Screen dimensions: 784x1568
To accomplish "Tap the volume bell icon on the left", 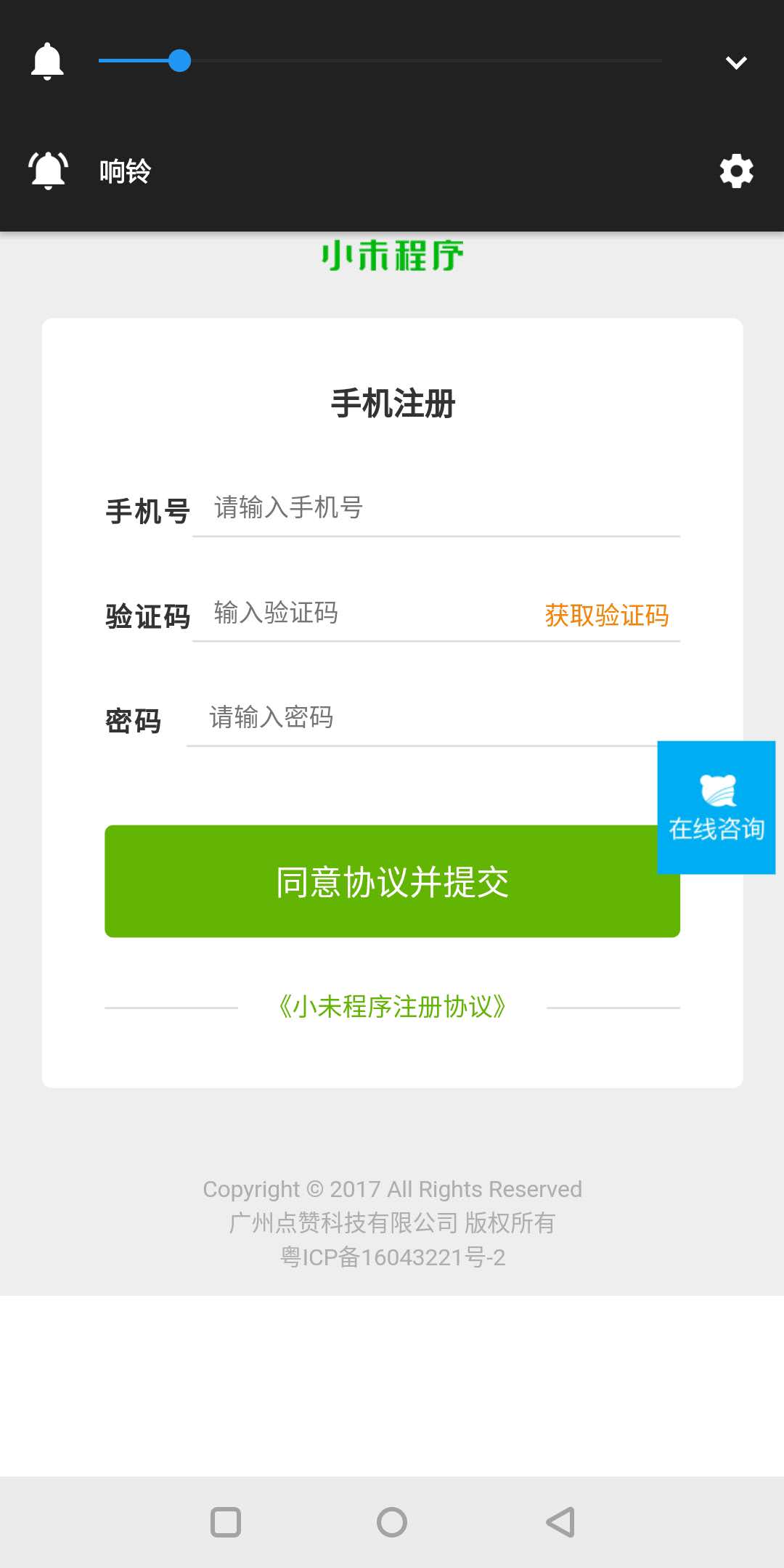I will (x=46, y=60).
